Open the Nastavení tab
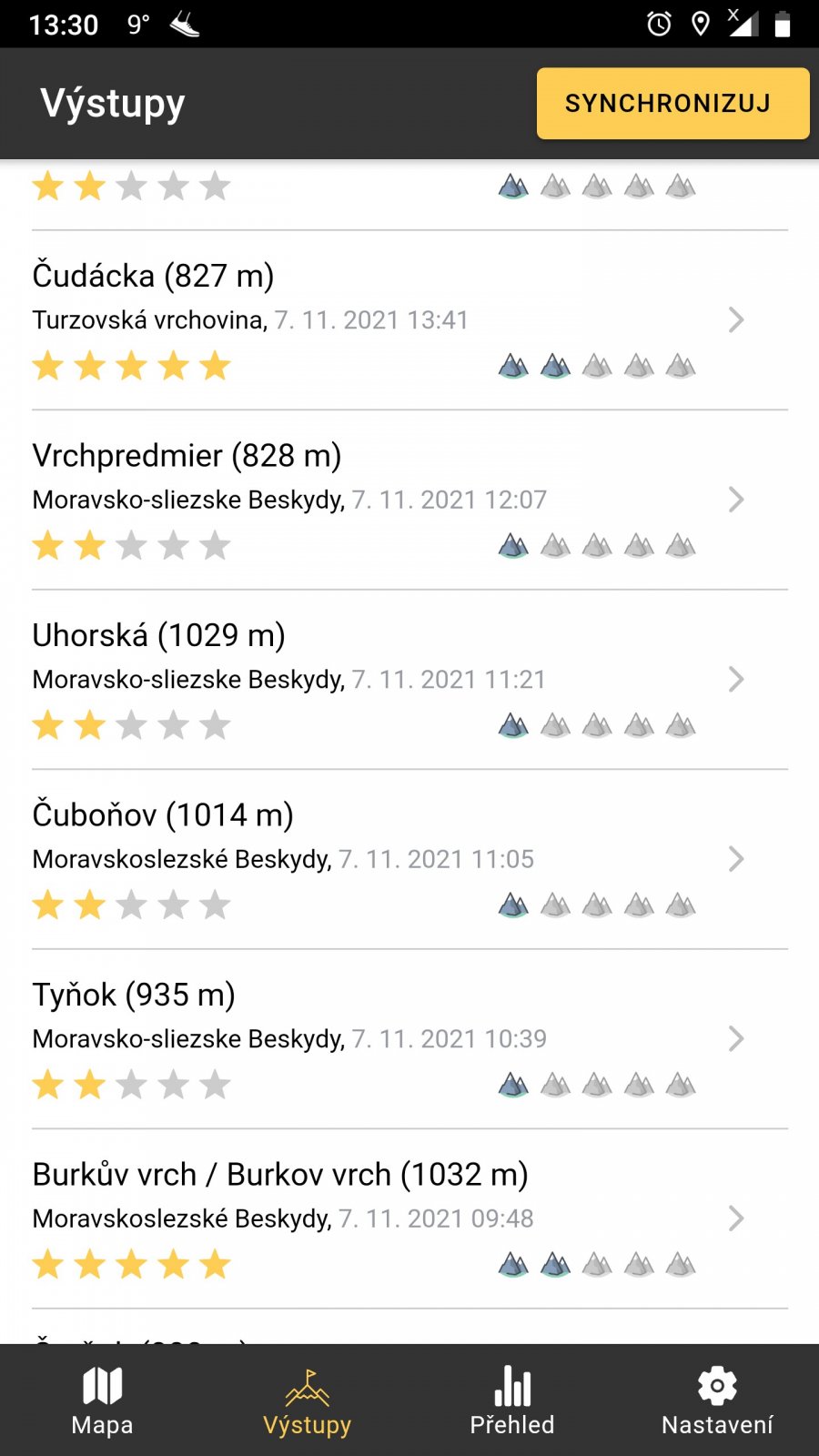This screenshot has height=1456, width=819. coord(717,1401)
